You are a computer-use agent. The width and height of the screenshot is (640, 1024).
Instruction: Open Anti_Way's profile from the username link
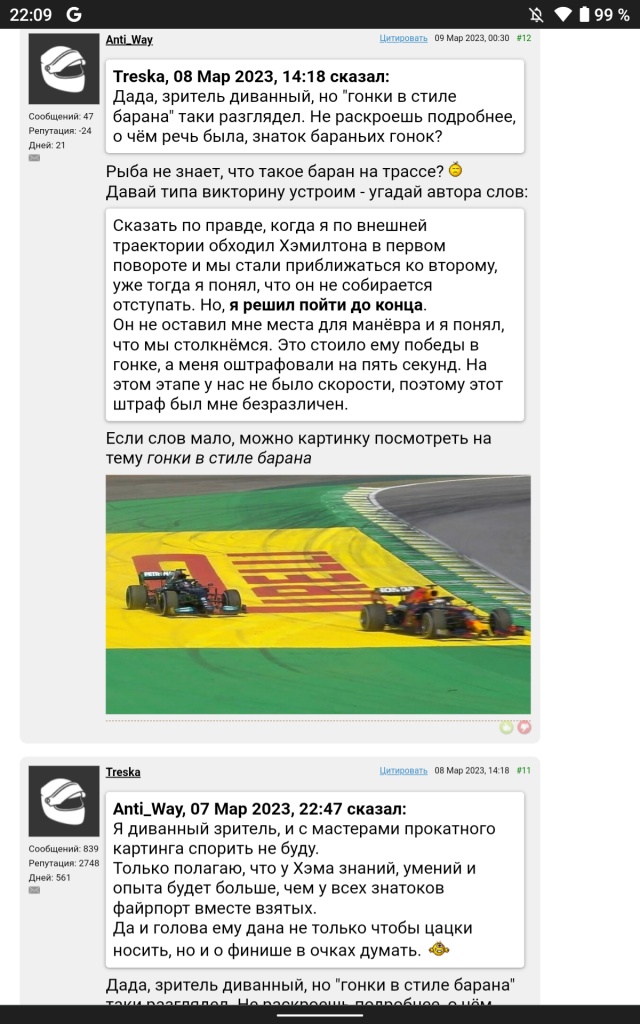[x=129, y=40]
